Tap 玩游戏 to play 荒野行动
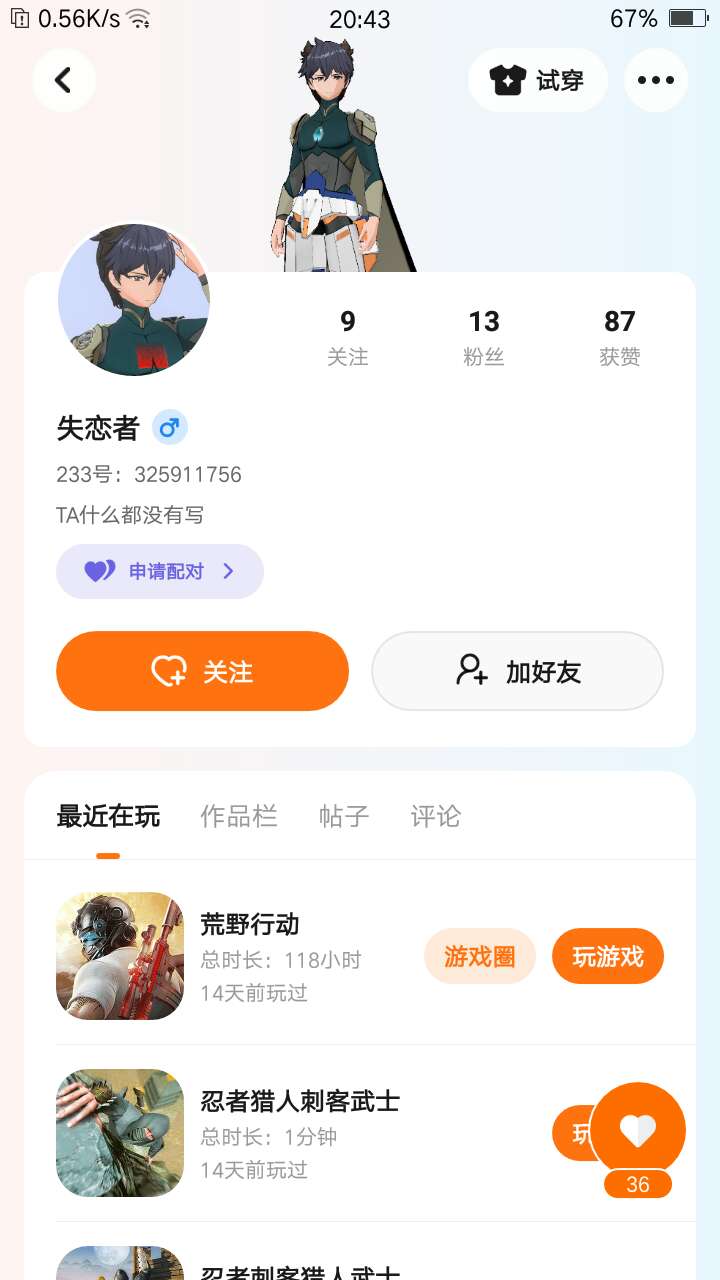 point(608,957)
